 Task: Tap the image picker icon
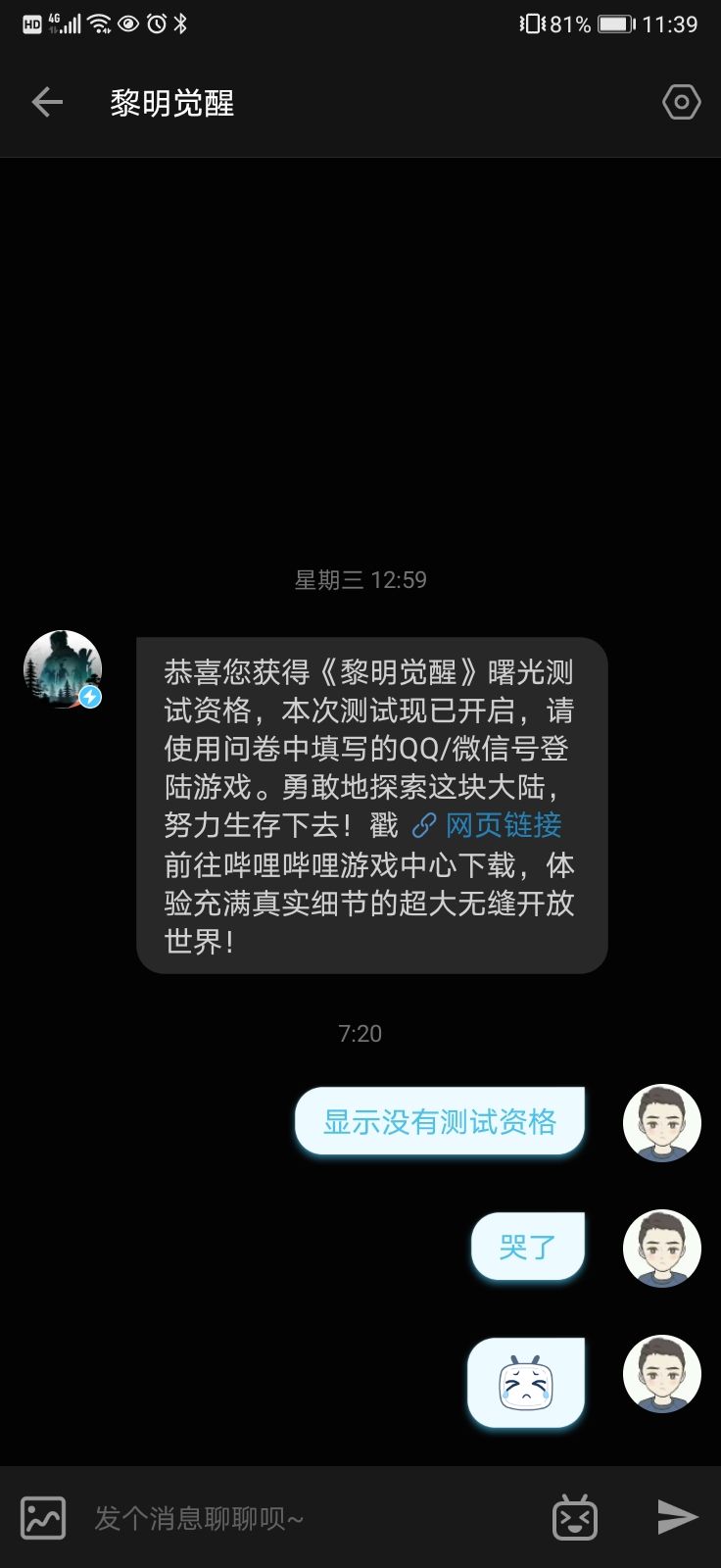[43, 1518]
